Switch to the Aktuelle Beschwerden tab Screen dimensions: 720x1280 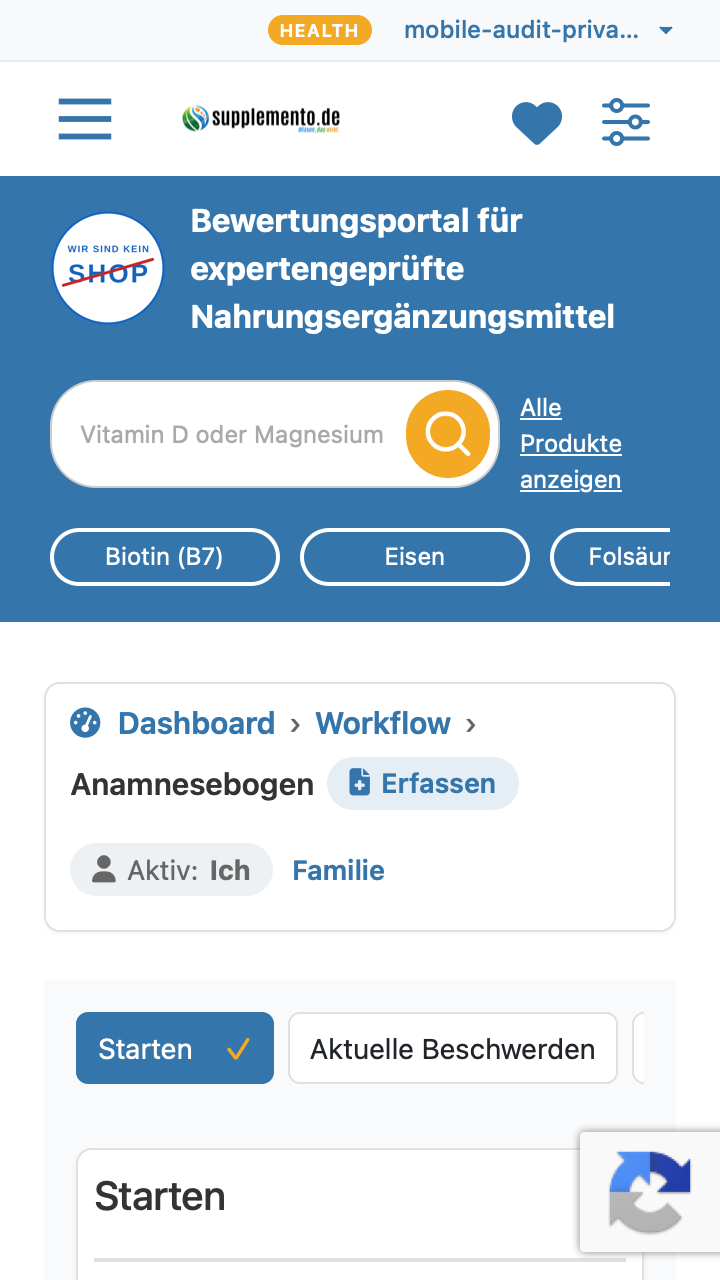453,1048
